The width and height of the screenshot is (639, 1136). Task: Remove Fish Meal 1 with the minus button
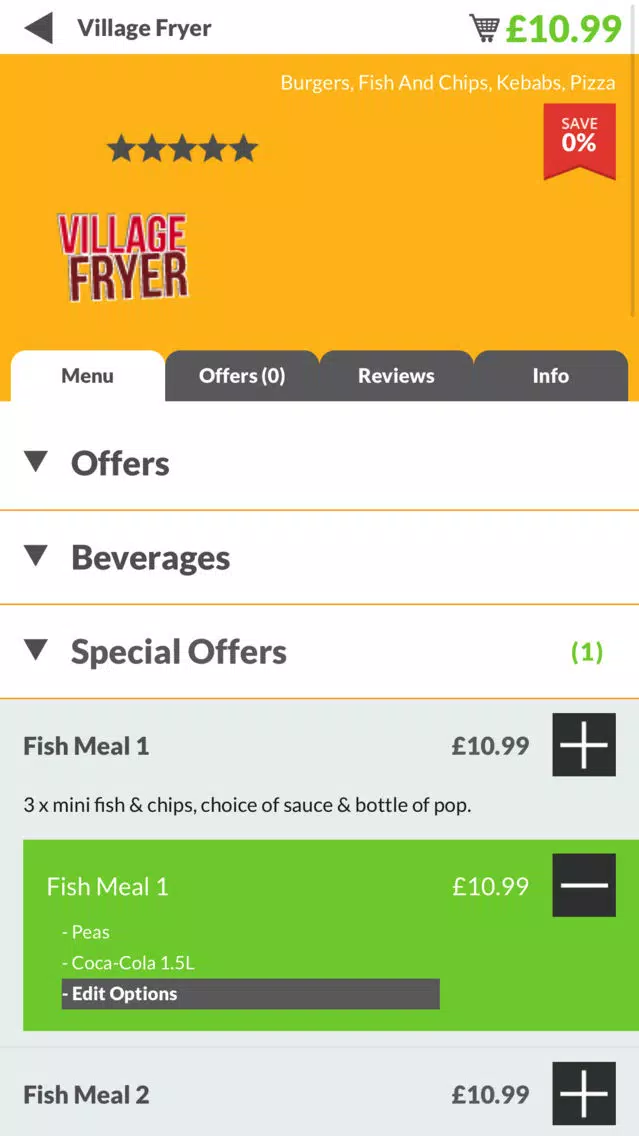point(584,885)
